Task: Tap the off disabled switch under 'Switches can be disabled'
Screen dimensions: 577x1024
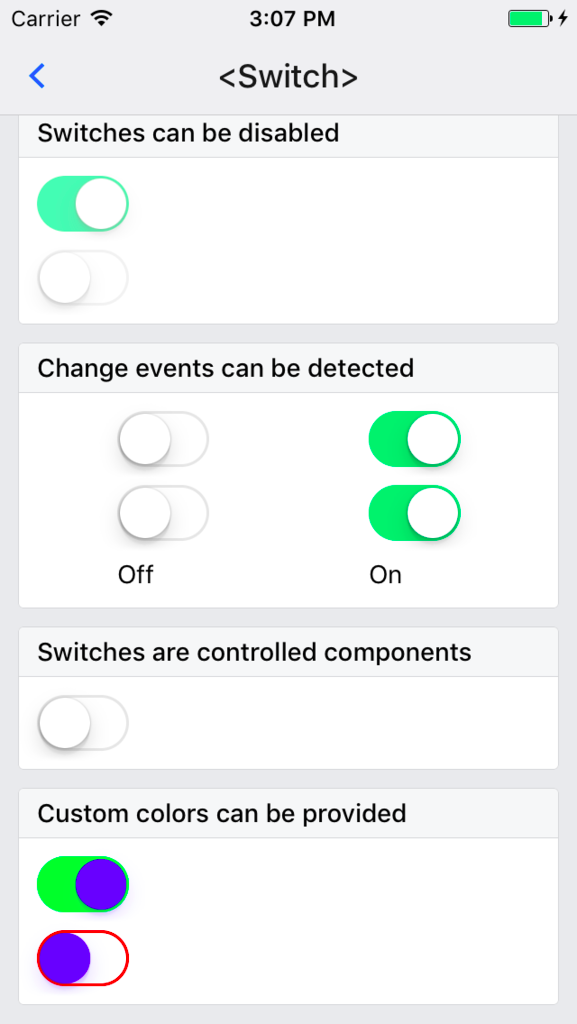Action: tap(83, 278)
